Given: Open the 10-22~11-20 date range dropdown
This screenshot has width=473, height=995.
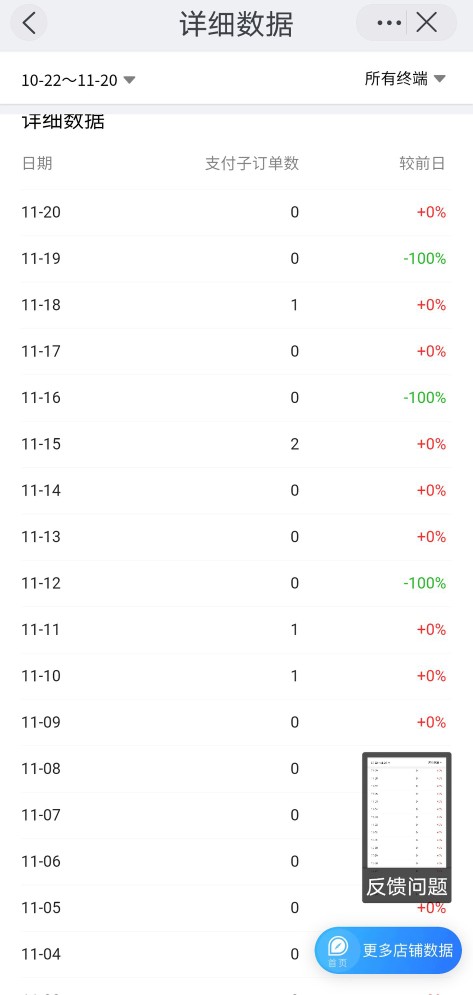Looking at the screenshot, I should click(79, 80).
